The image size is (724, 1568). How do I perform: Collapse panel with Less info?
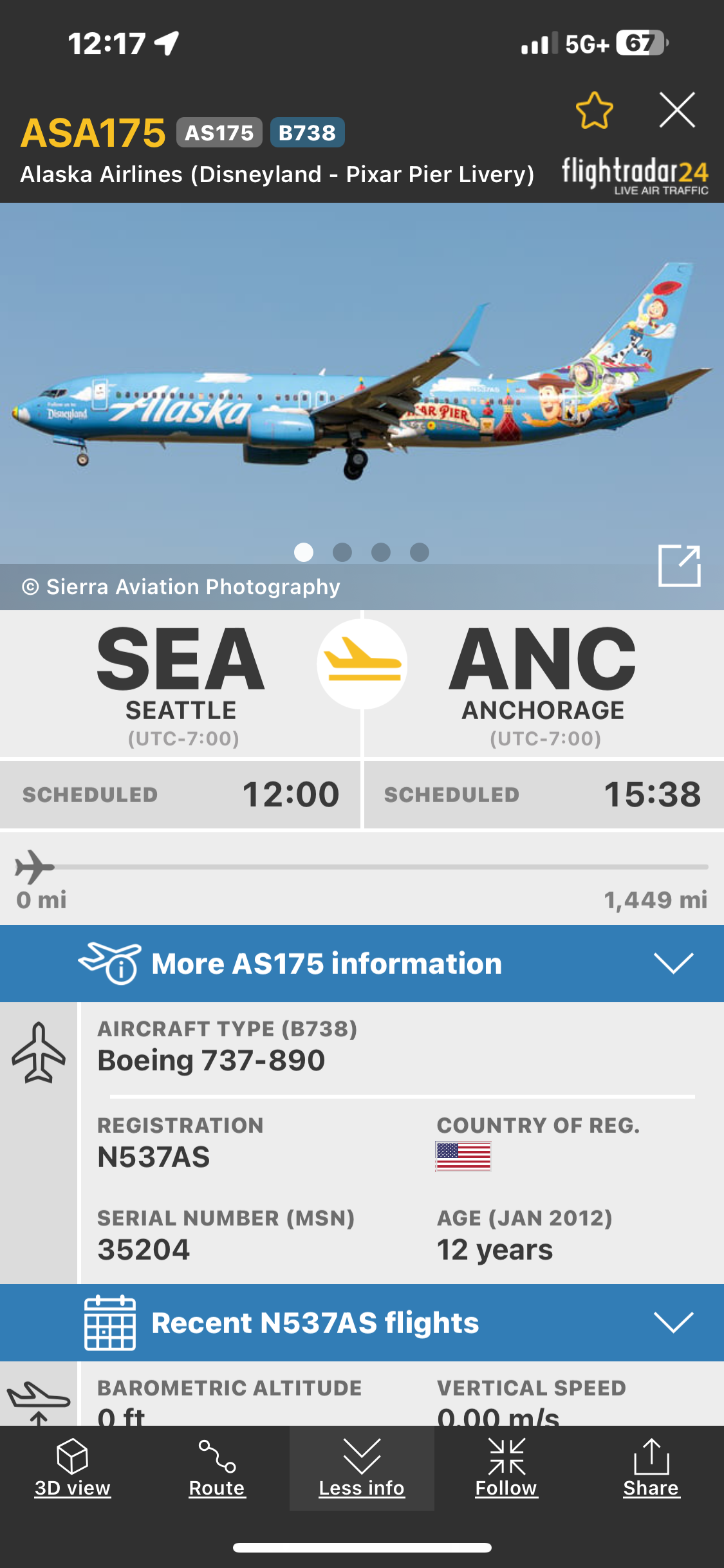pos(362,1468)
